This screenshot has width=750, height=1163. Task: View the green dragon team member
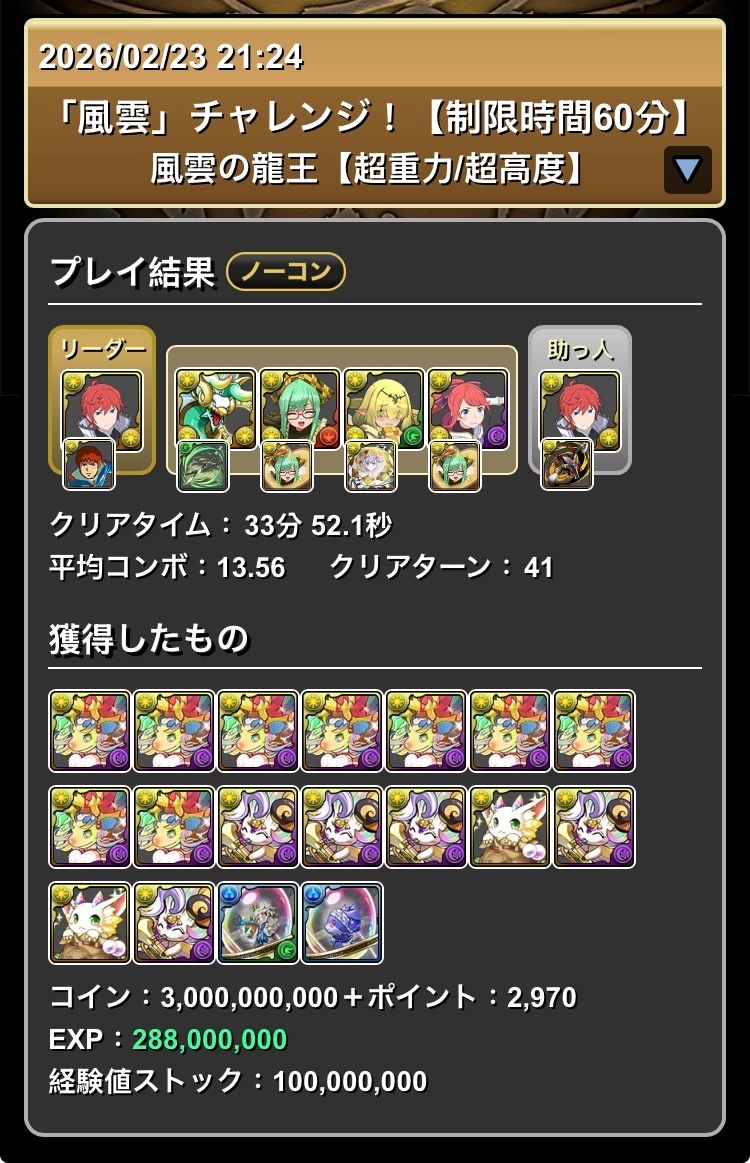click(x=215, y=408)
